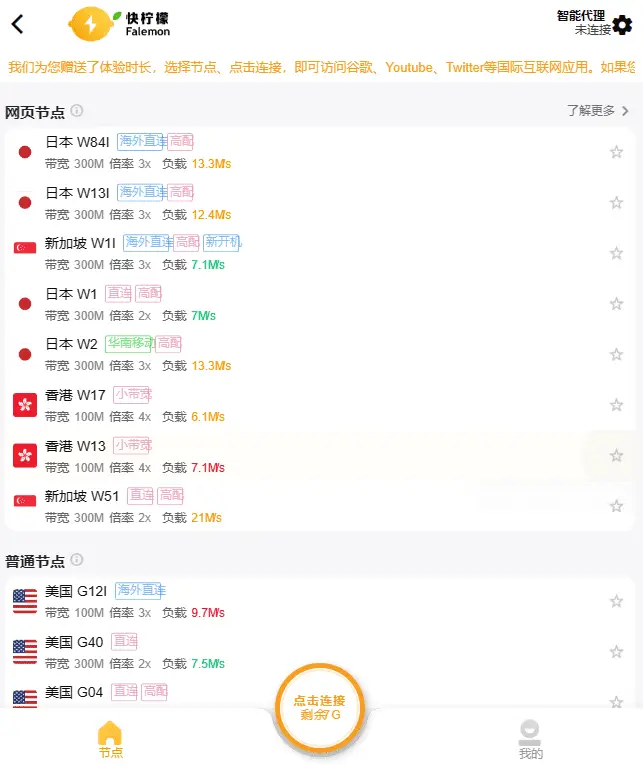Star the 日本 W84I node
The height and width of the screenshot is (771, 643).
(616, 152)
